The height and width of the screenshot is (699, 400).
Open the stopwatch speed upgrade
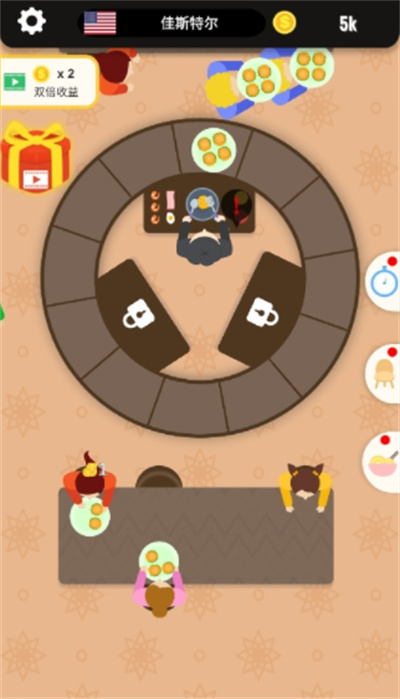coord(384,281)
